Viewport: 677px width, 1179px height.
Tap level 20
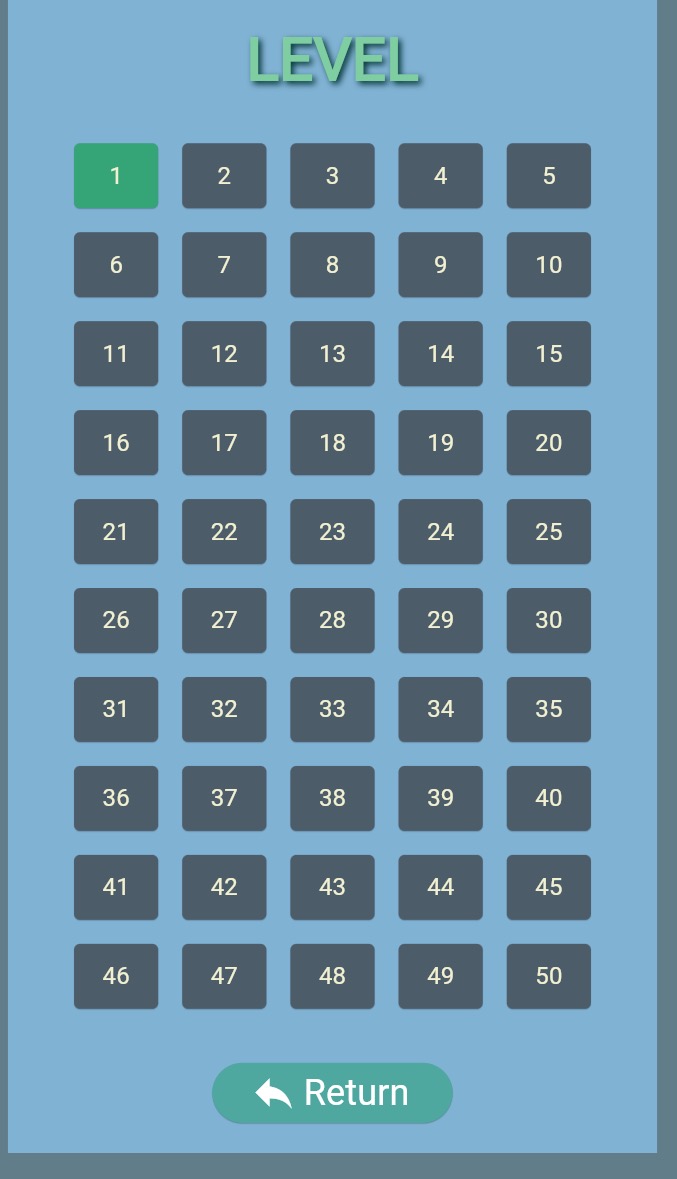tap(548, 443)
